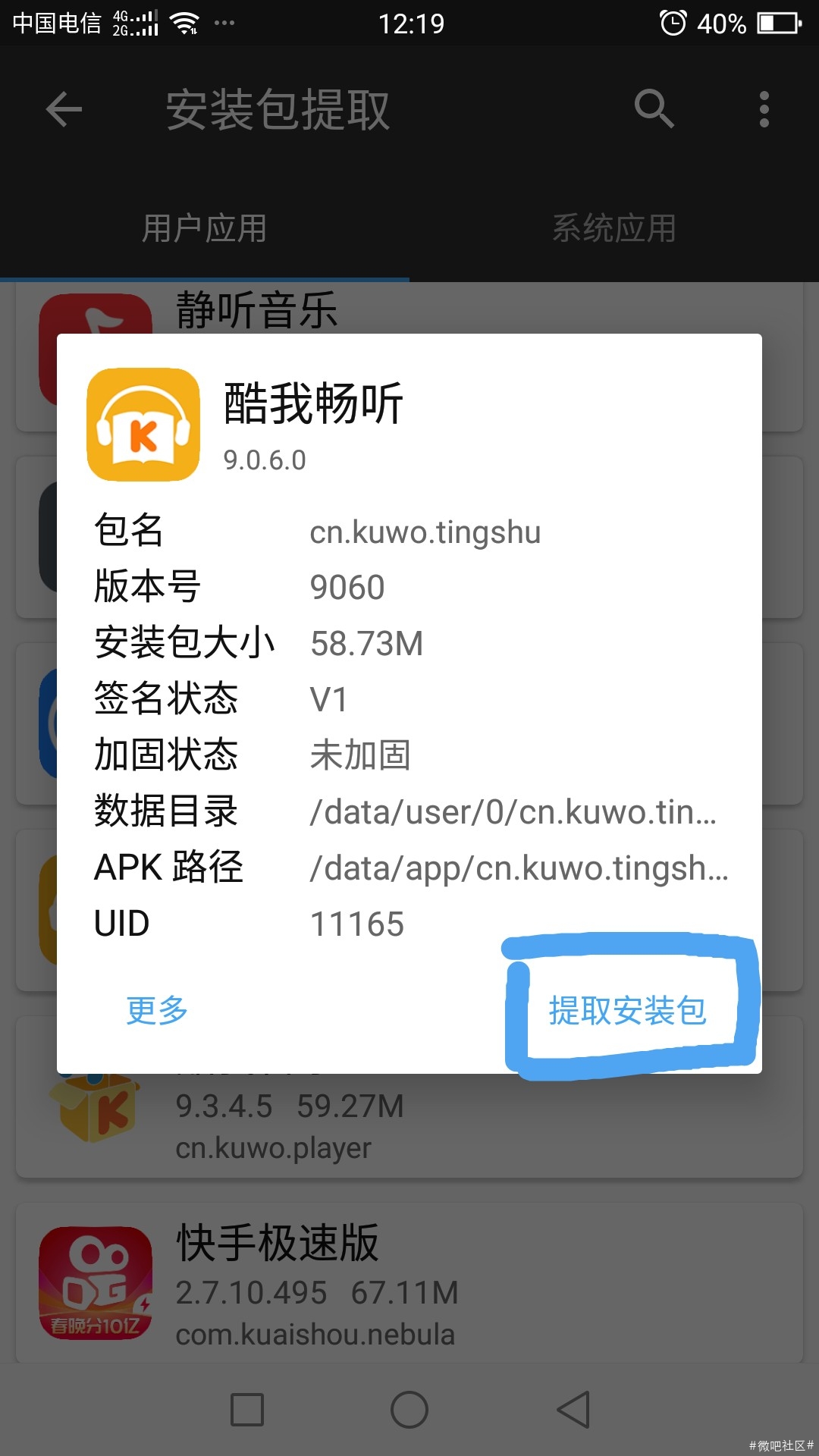Switch to the 系统应用 tab

[x=613, y=228]
